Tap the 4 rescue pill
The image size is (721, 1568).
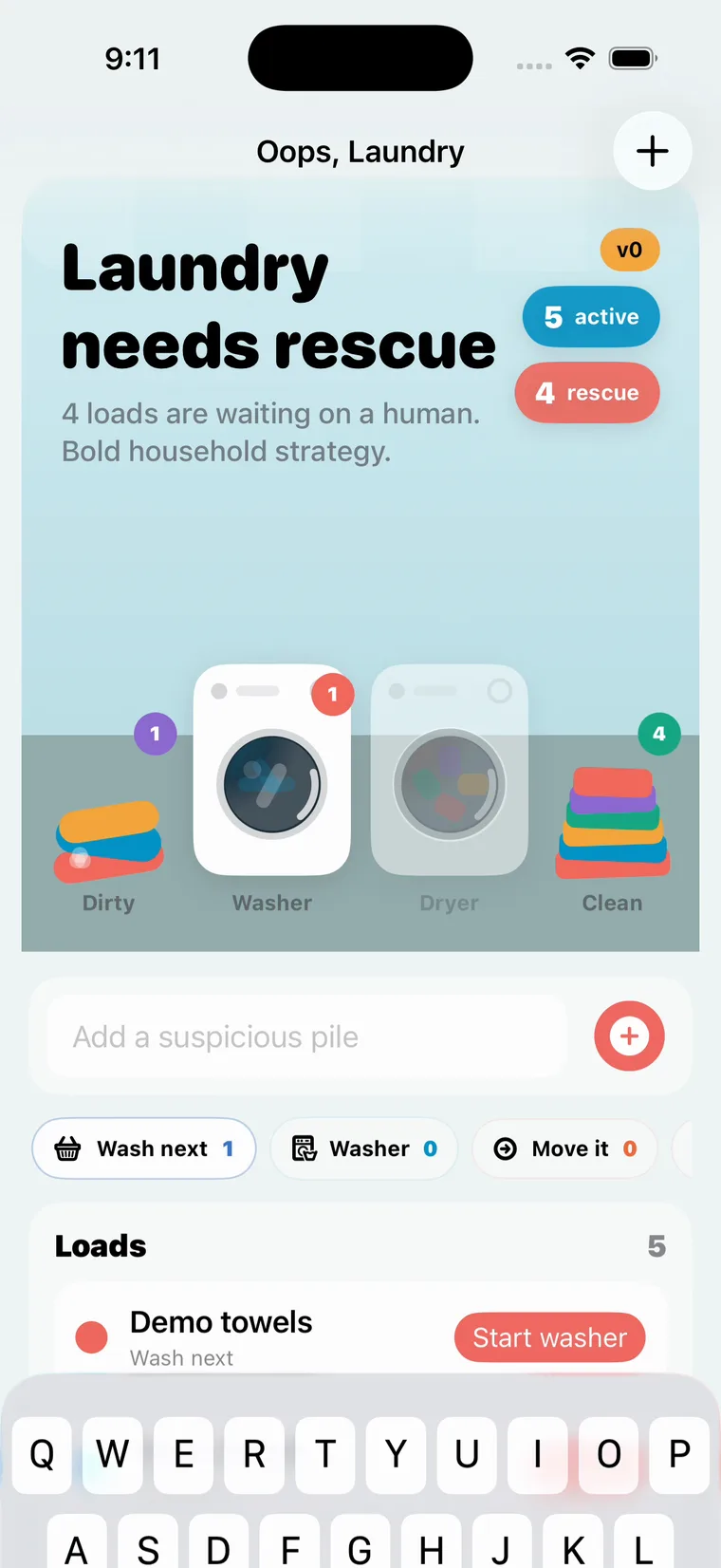pyautogui.click(x=587, y=393)
